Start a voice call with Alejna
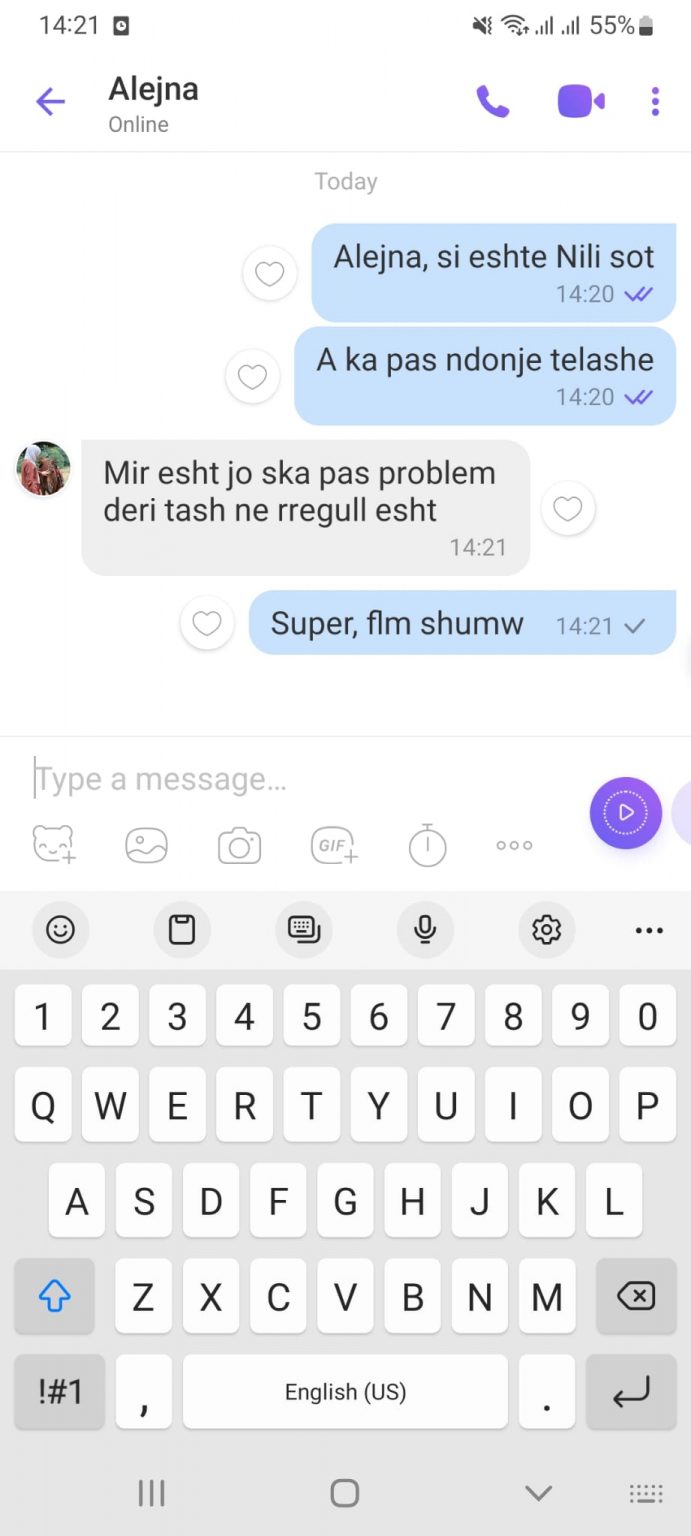This screenshot has height=1536, width=691. click(492, 101)
